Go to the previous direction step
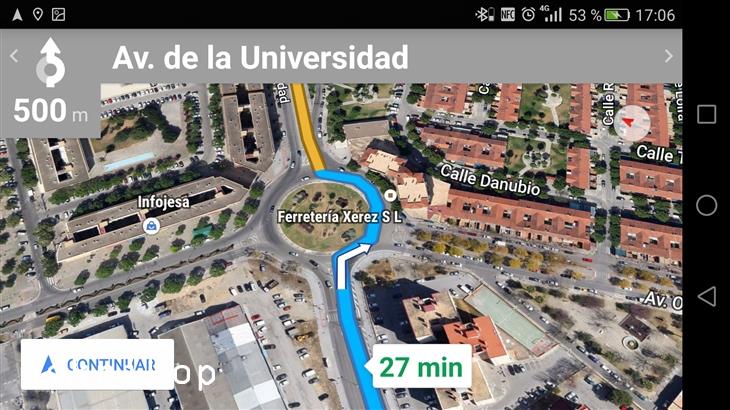 [x=13, y=56]
